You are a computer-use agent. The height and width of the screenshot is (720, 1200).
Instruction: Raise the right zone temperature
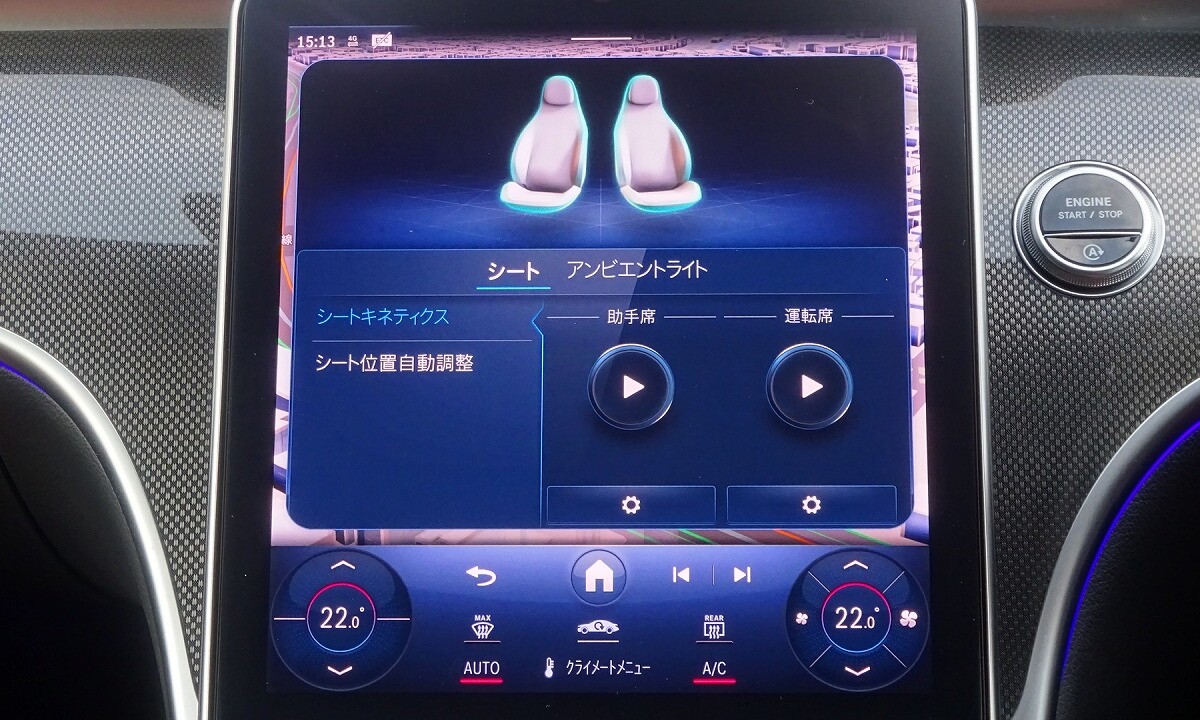(x=855, y=566)
